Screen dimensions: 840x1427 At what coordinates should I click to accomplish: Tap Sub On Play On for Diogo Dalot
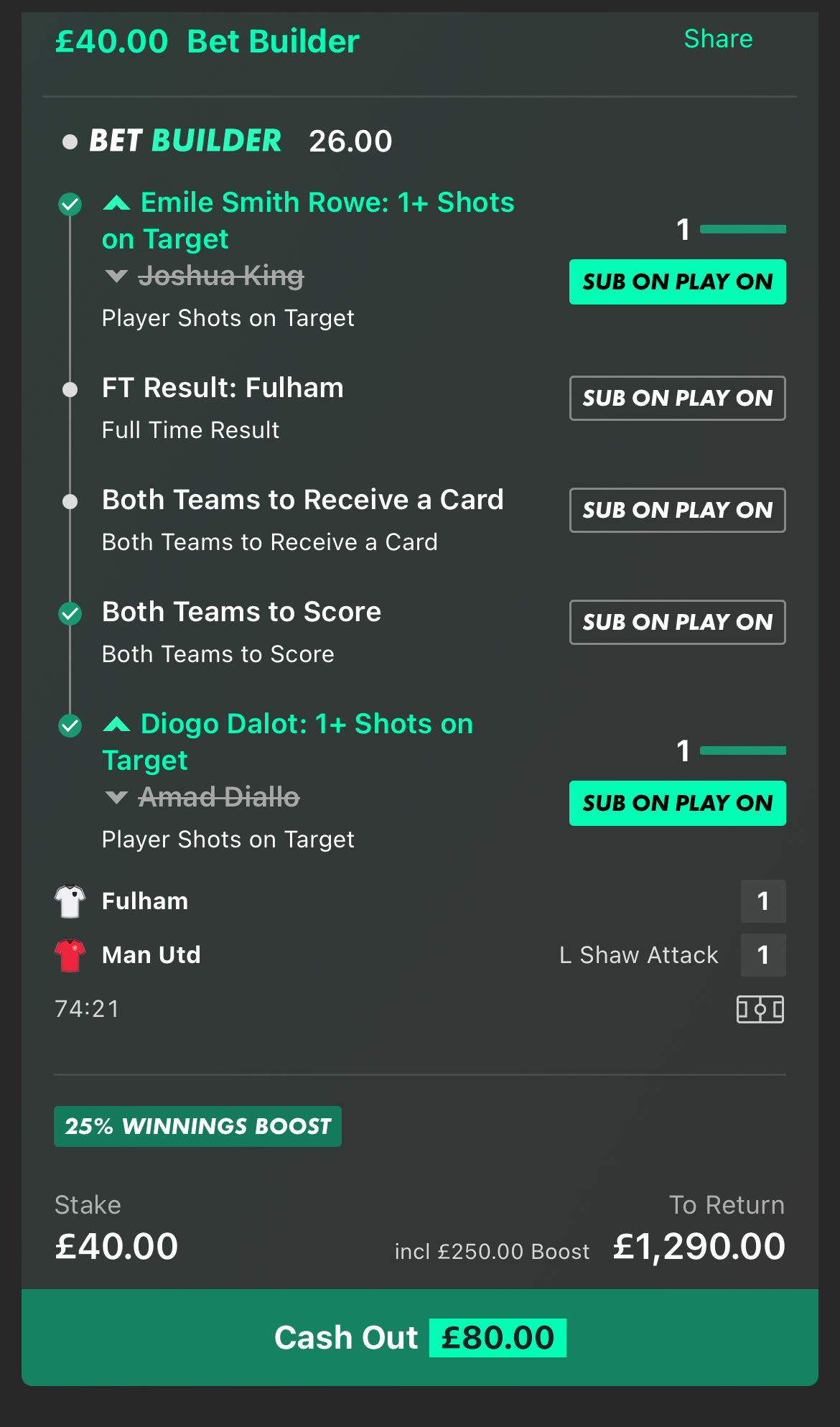point(677,803)
